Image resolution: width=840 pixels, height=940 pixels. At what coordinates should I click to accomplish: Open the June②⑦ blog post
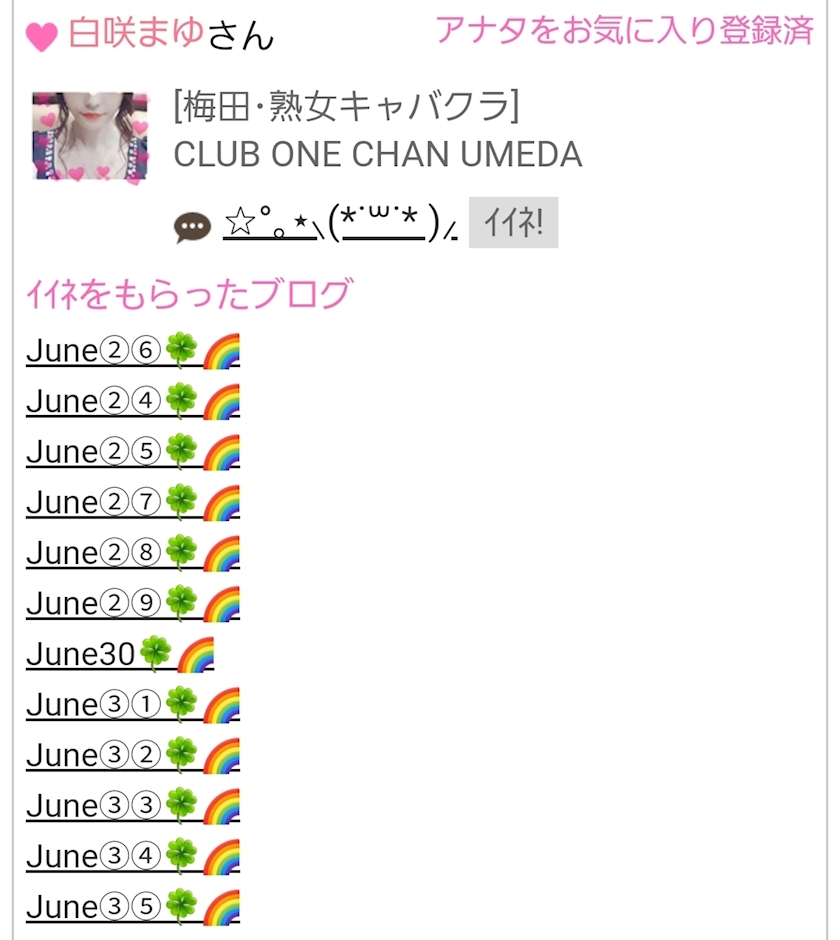point(133,502)
